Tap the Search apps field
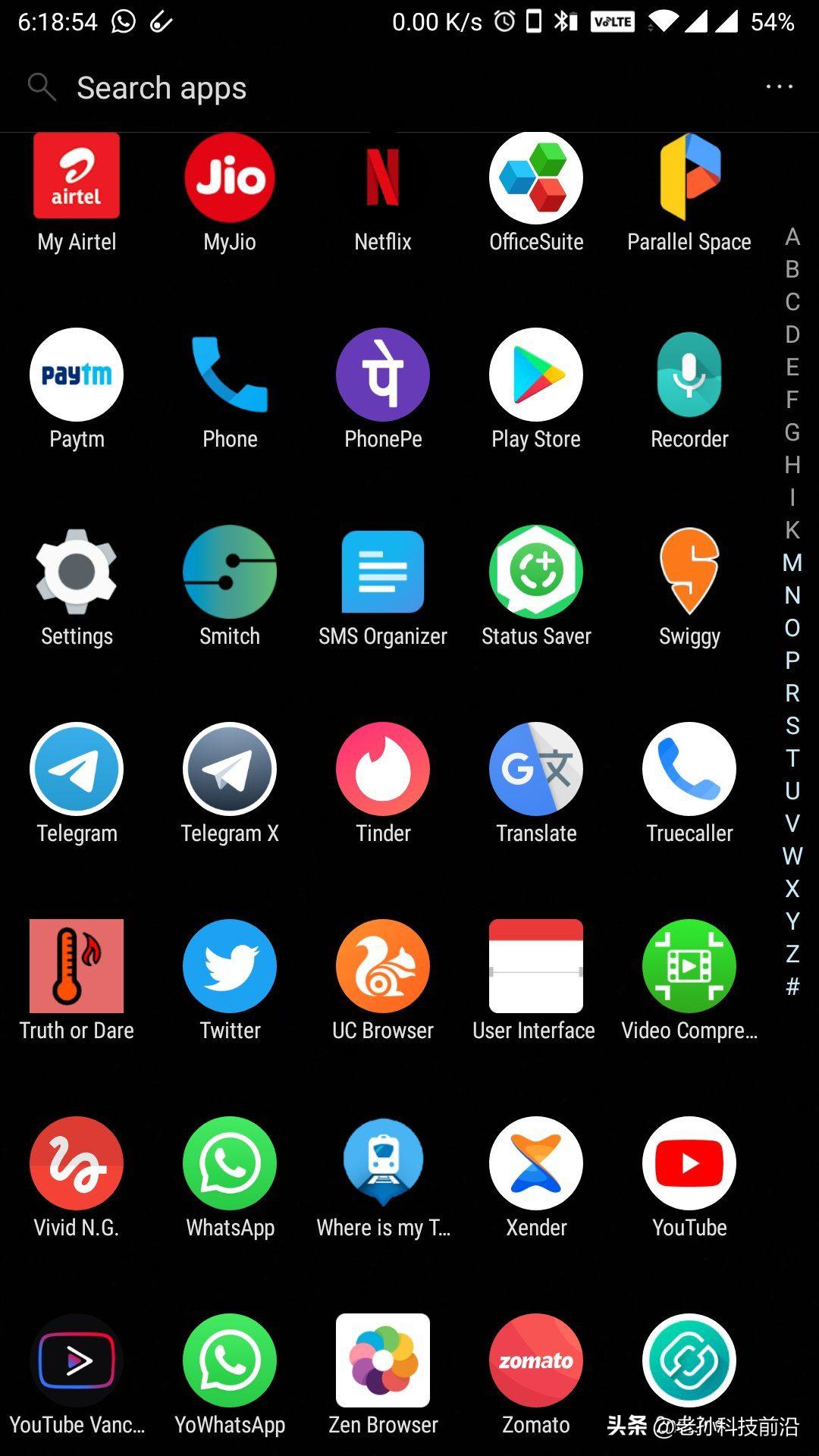 coord(303,88)
